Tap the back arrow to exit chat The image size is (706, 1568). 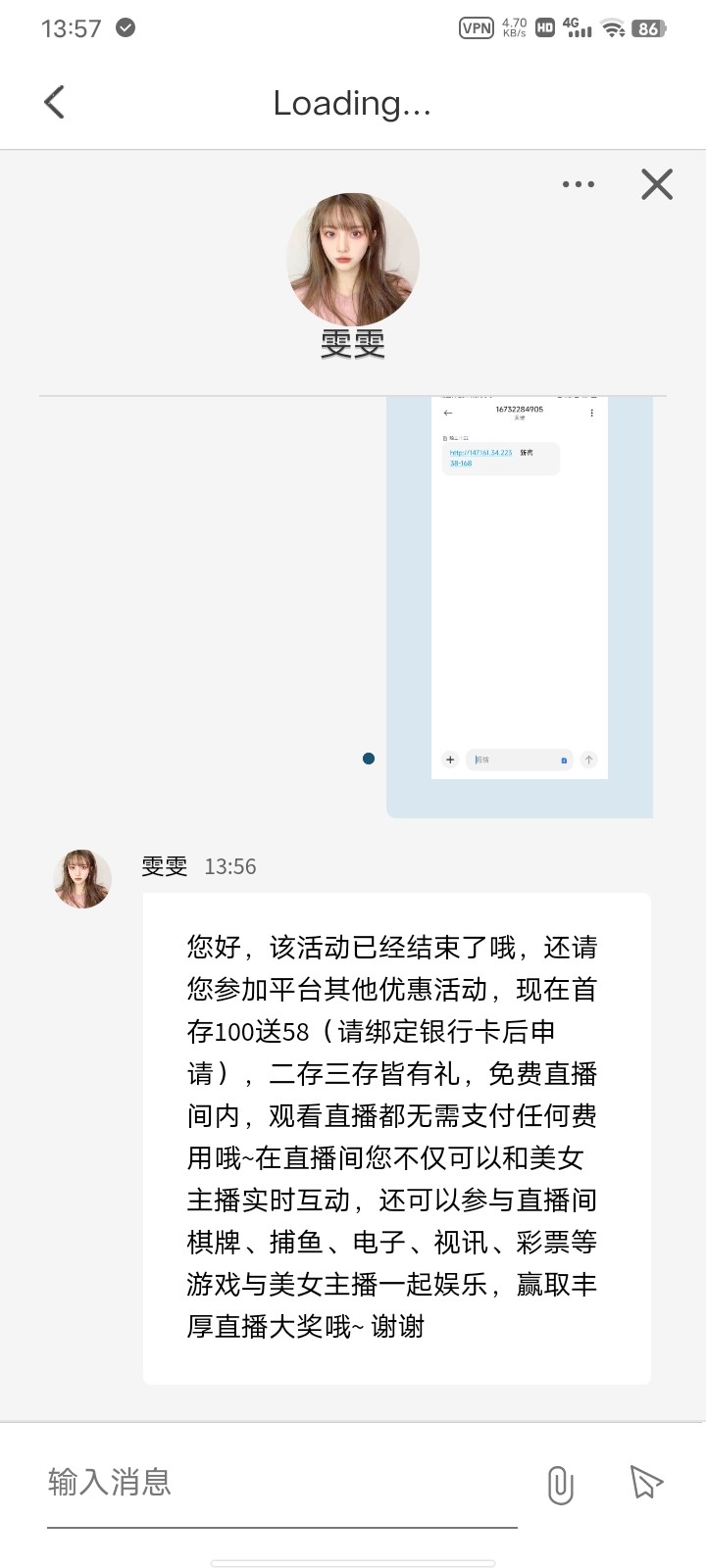[x=54, y=101]
